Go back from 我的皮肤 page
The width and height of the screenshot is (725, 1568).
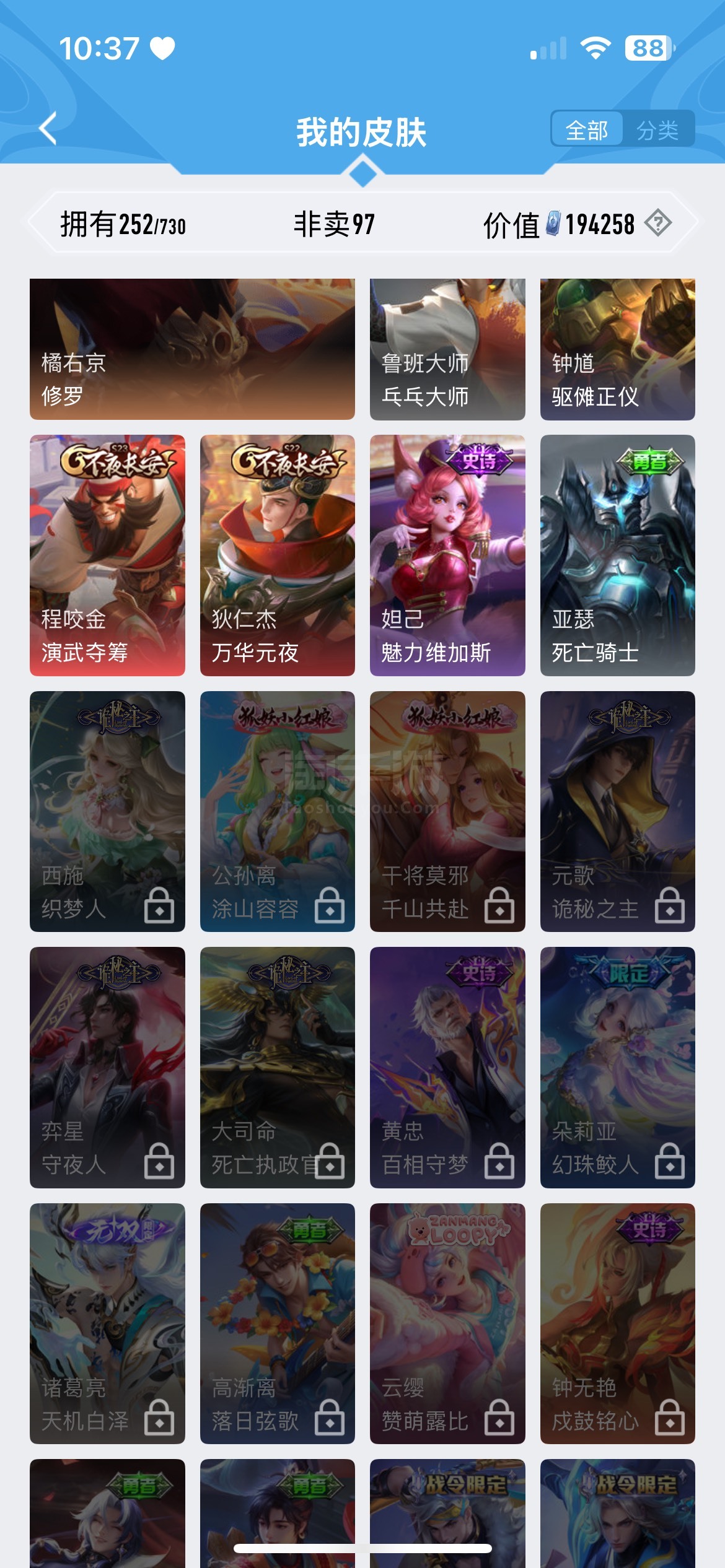pyautogui.click(x=48, y=129)
